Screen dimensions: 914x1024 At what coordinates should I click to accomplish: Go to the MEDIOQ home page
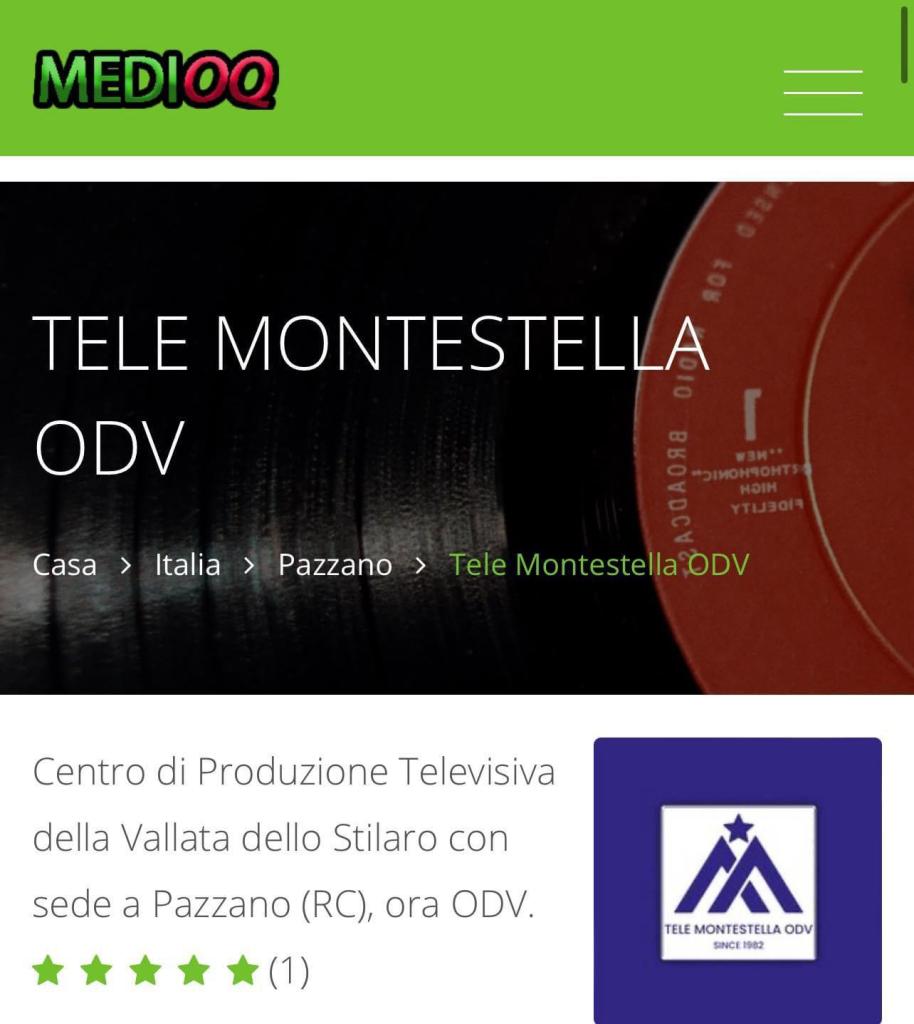[x=155, y=80]
